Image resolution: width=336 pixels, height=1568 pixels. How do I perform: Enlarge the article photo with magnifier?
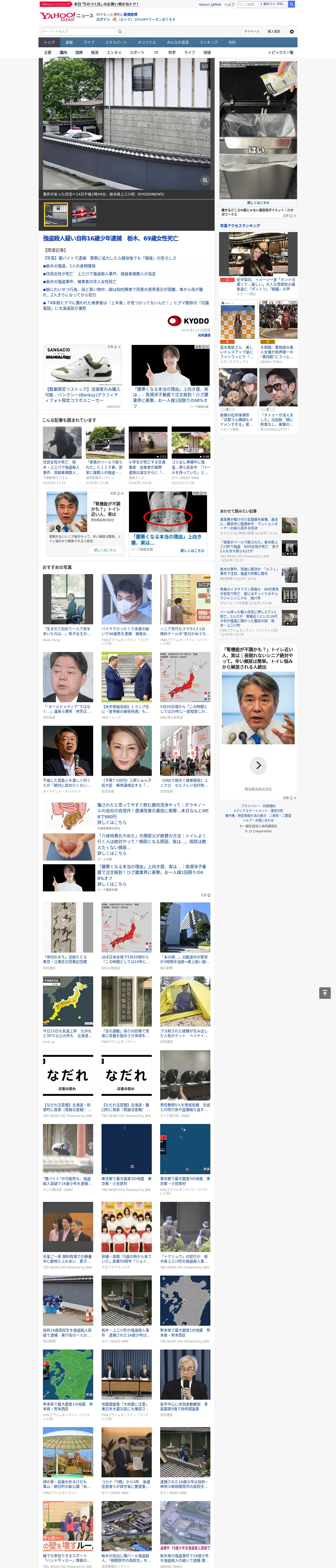[x=205, y=180]
